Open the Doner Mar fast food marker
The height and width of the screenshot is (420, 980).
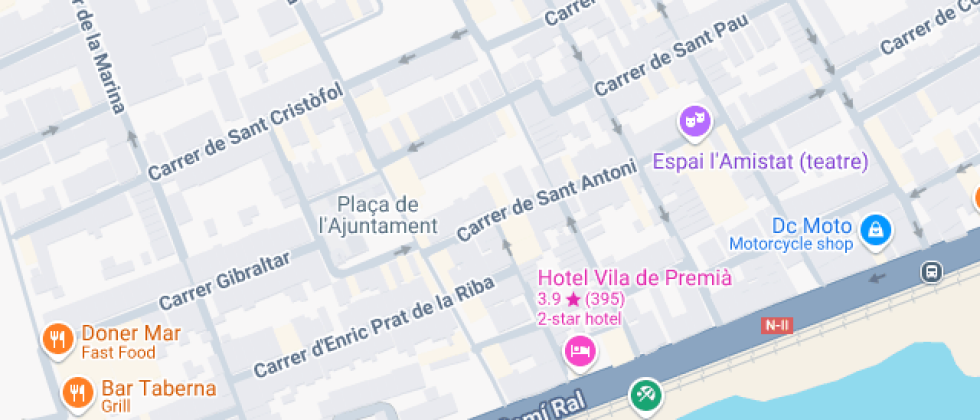click(59, 340)
